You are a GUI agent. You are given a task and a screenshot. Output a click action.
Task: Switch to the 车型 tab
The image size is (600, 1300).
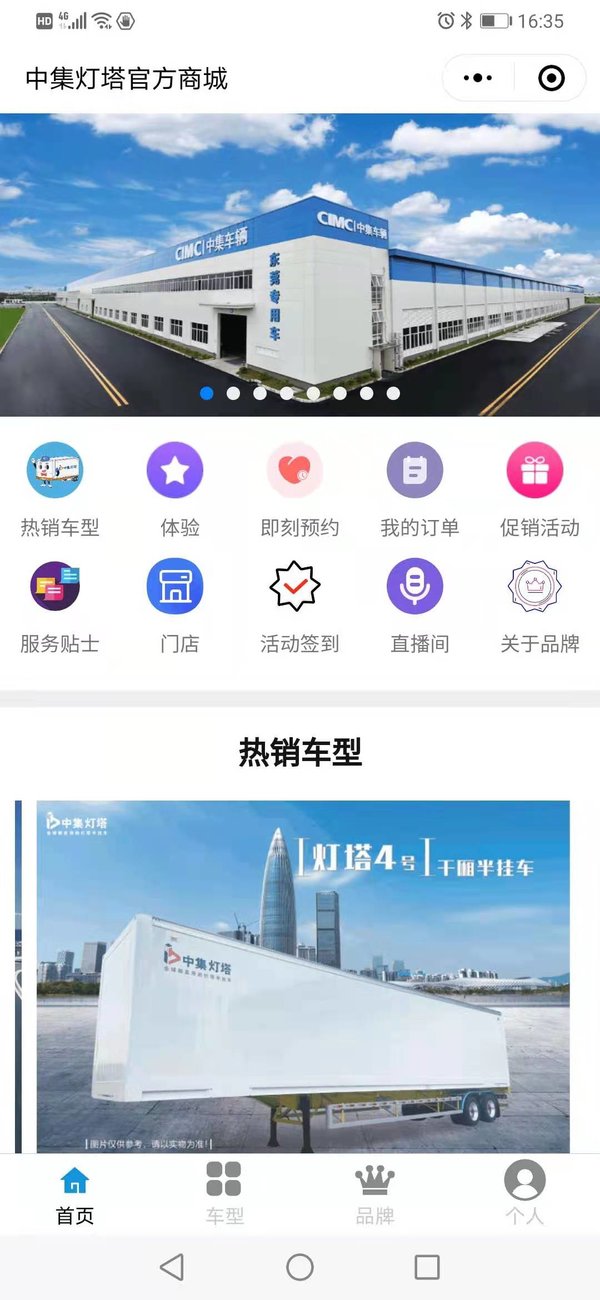tap(225, 1194)
